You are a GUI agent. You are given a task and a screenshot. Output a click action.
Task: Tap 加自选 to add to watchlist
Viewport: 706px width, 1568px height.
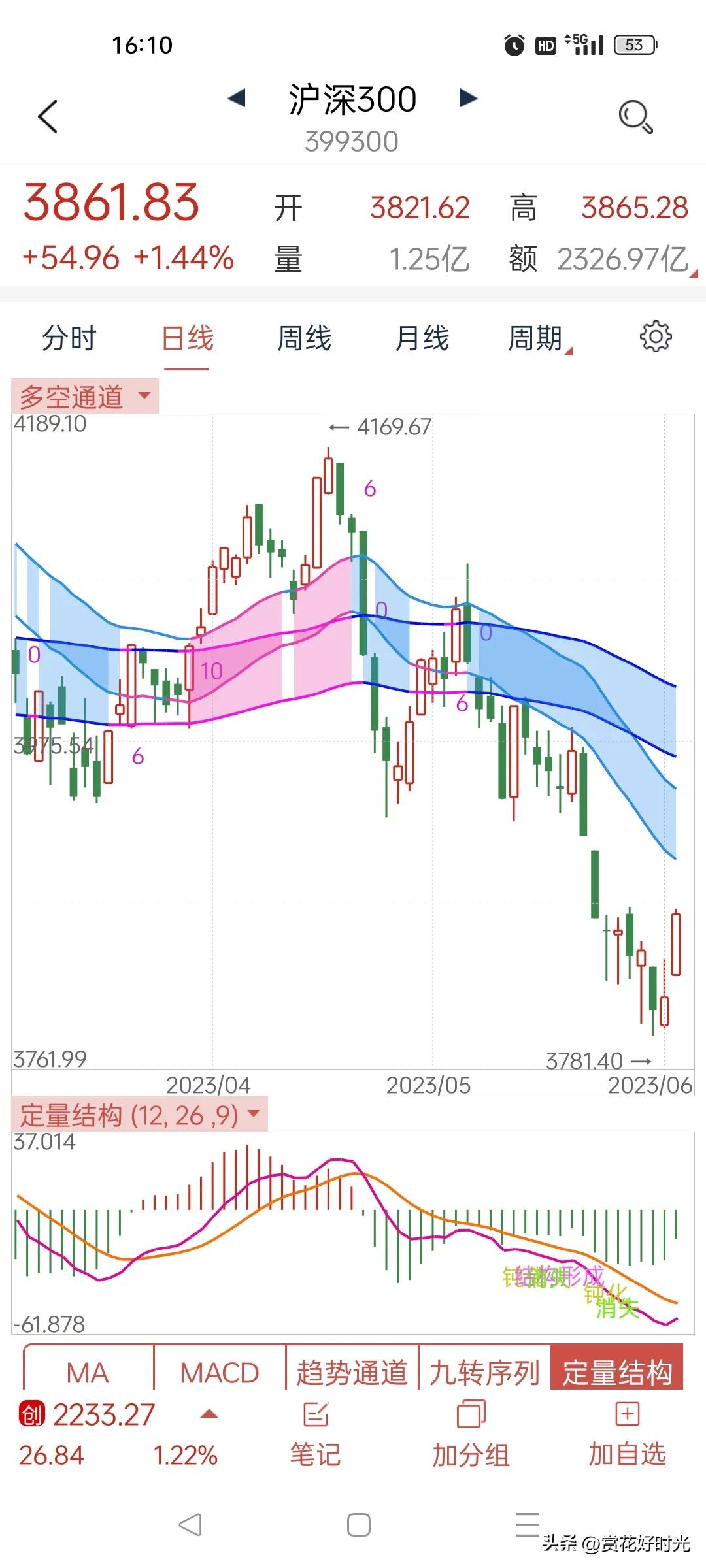[627, 1434]
